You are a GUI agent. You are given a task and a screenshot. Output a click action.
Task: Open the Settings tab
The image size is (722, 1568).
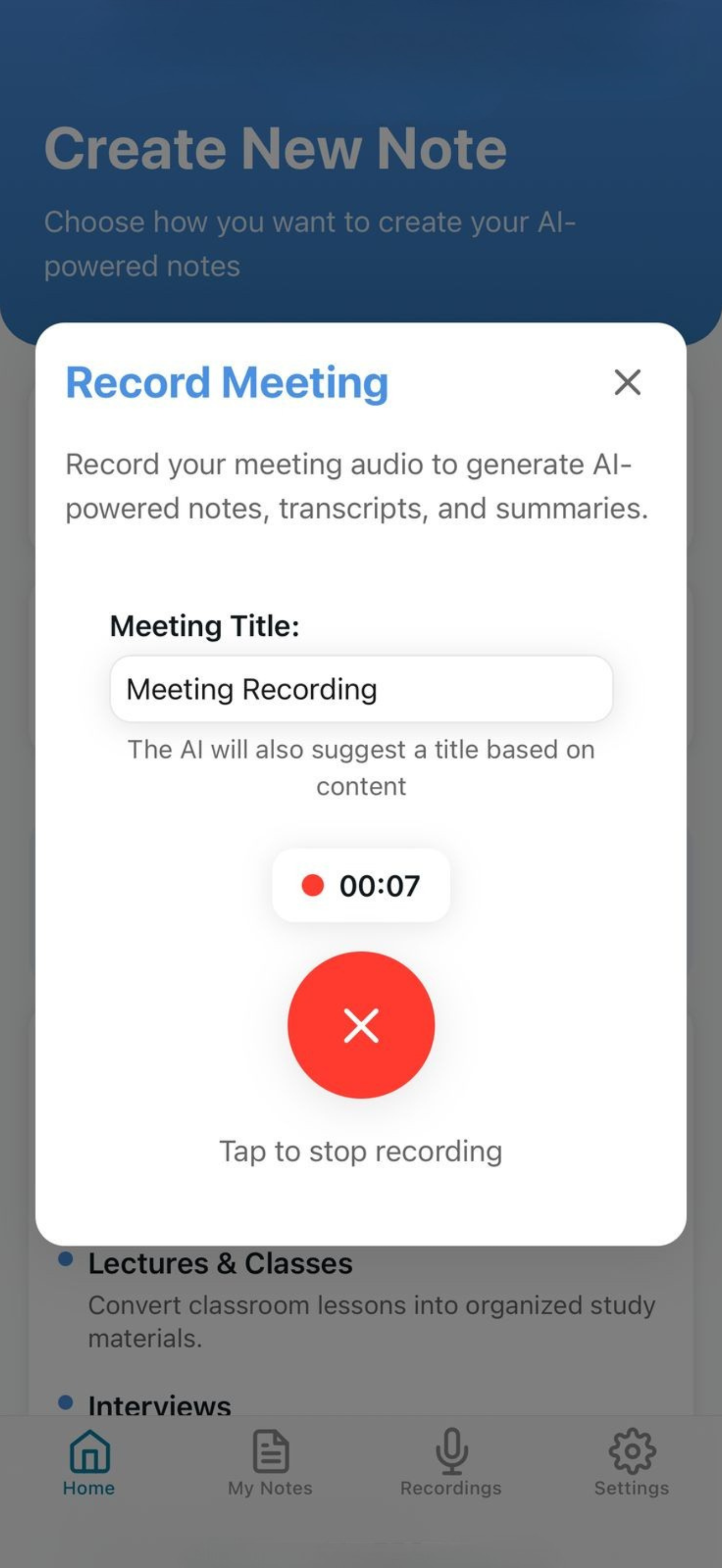pyautogui.click(x=632, y=1462)
